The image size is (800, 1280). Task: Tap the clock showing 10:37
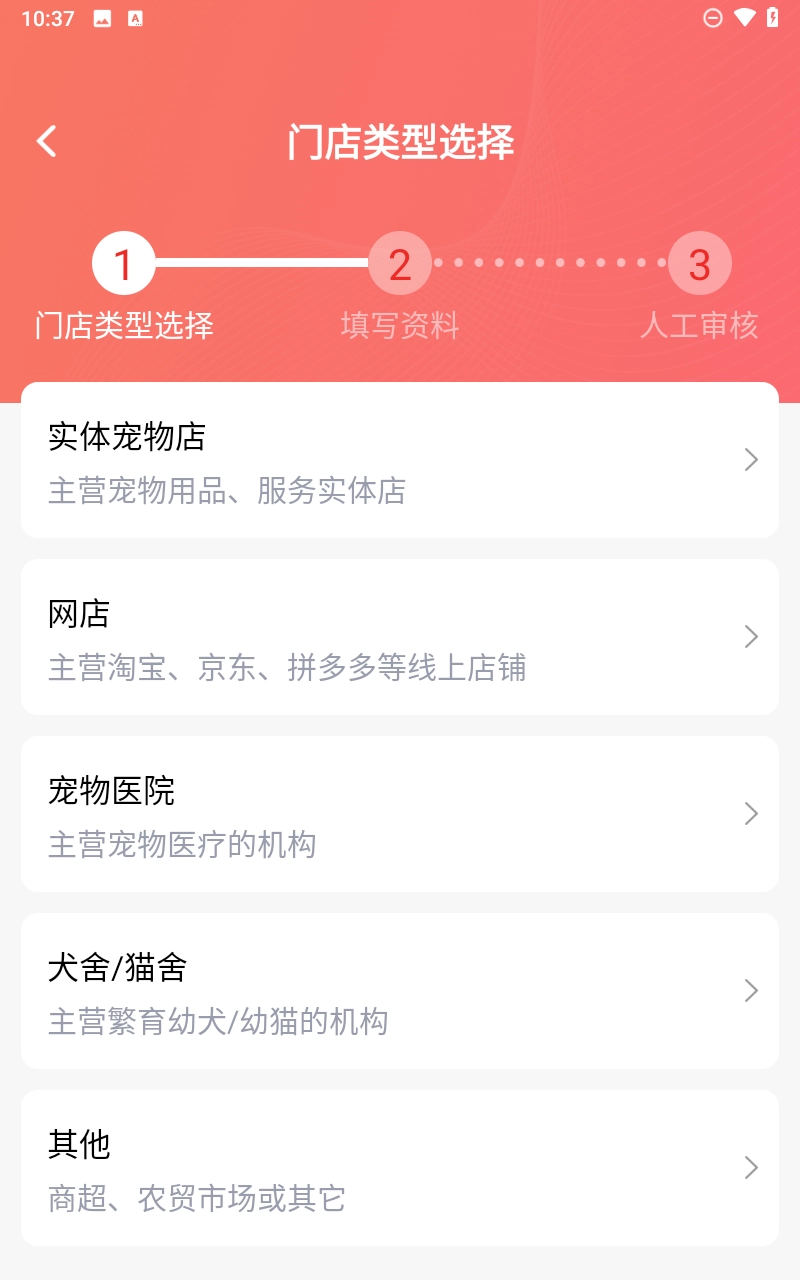tap(50, 17)
